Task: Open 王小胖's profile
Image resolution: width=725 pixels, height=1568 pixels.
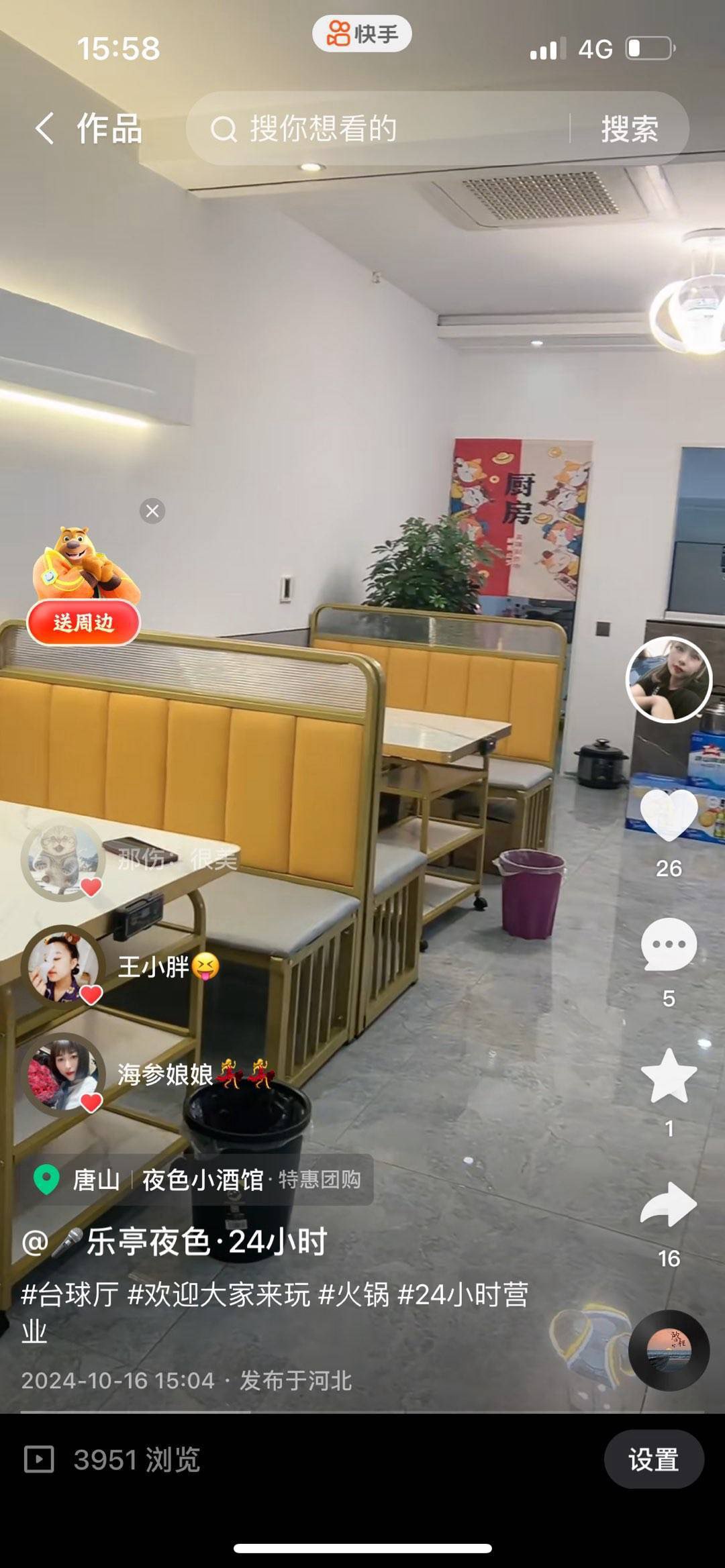Action: (x=64, y=965)
